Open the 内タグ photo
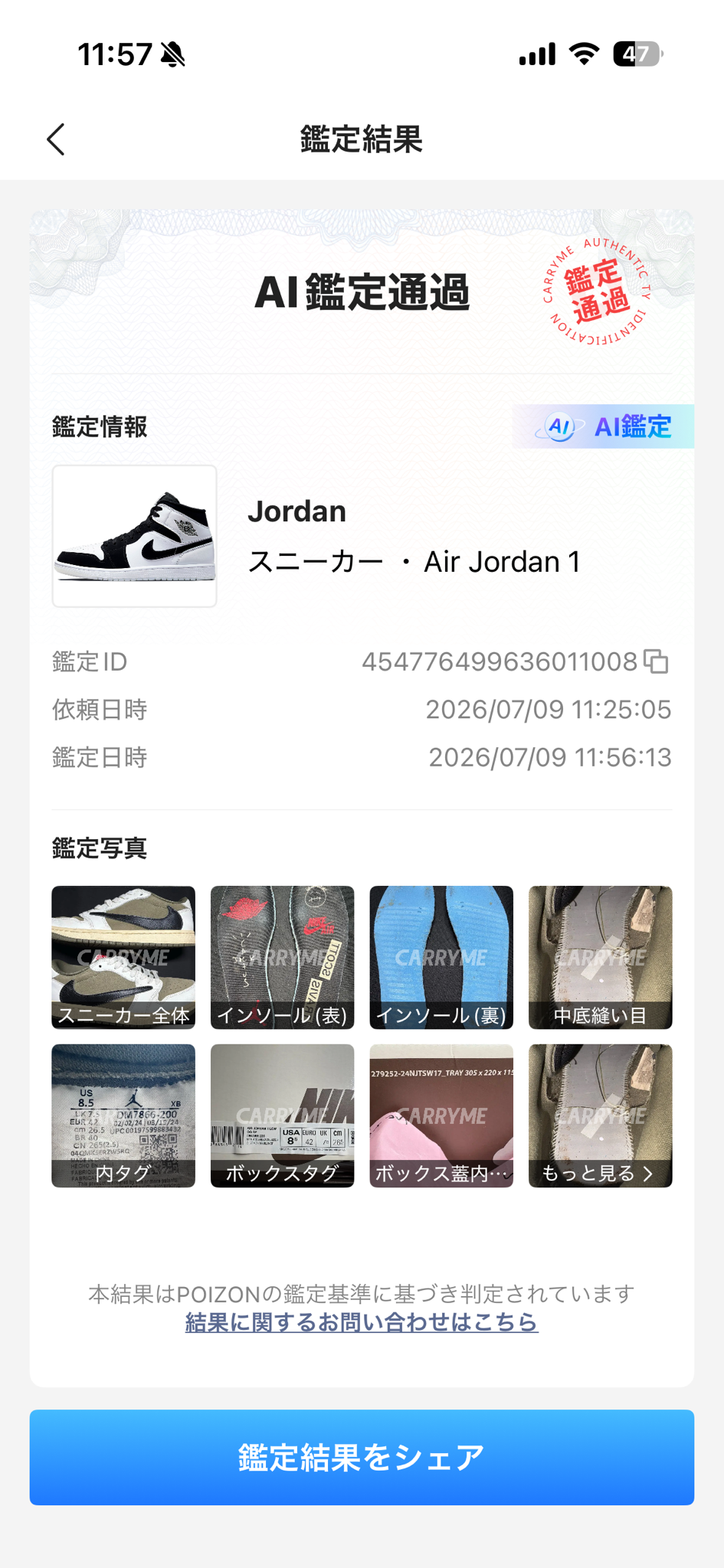The image size is (724, 1568). coord(123,1116)
